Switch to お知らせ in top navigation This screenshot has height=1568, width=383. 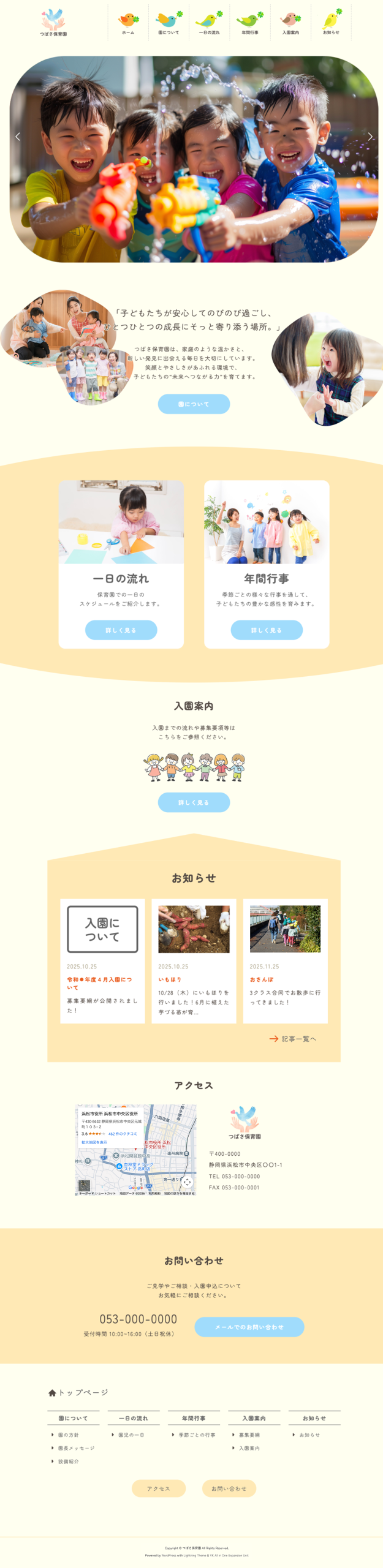pyautogui.click(x=331, y=24)
